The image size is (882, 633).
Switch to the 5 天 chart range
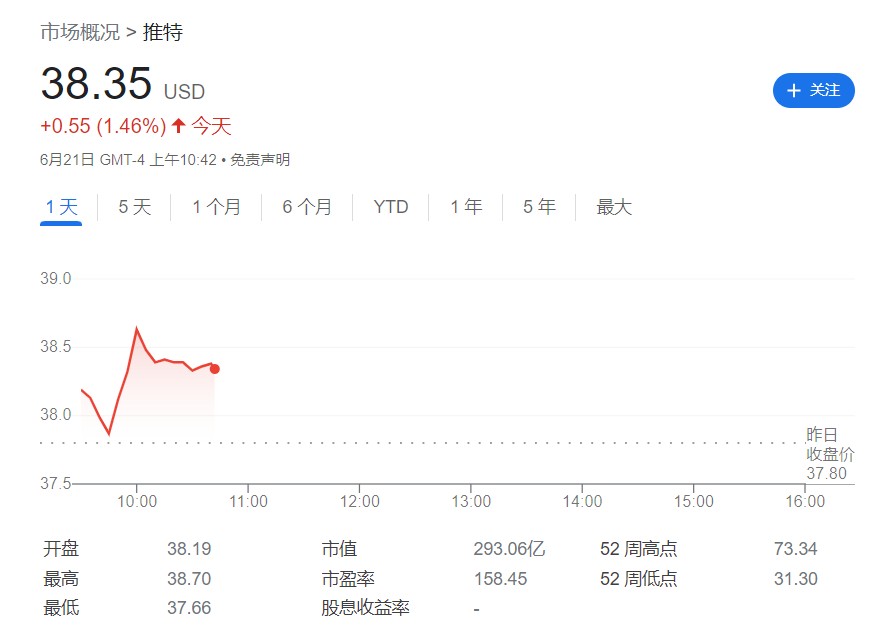[x=134, y=207]
